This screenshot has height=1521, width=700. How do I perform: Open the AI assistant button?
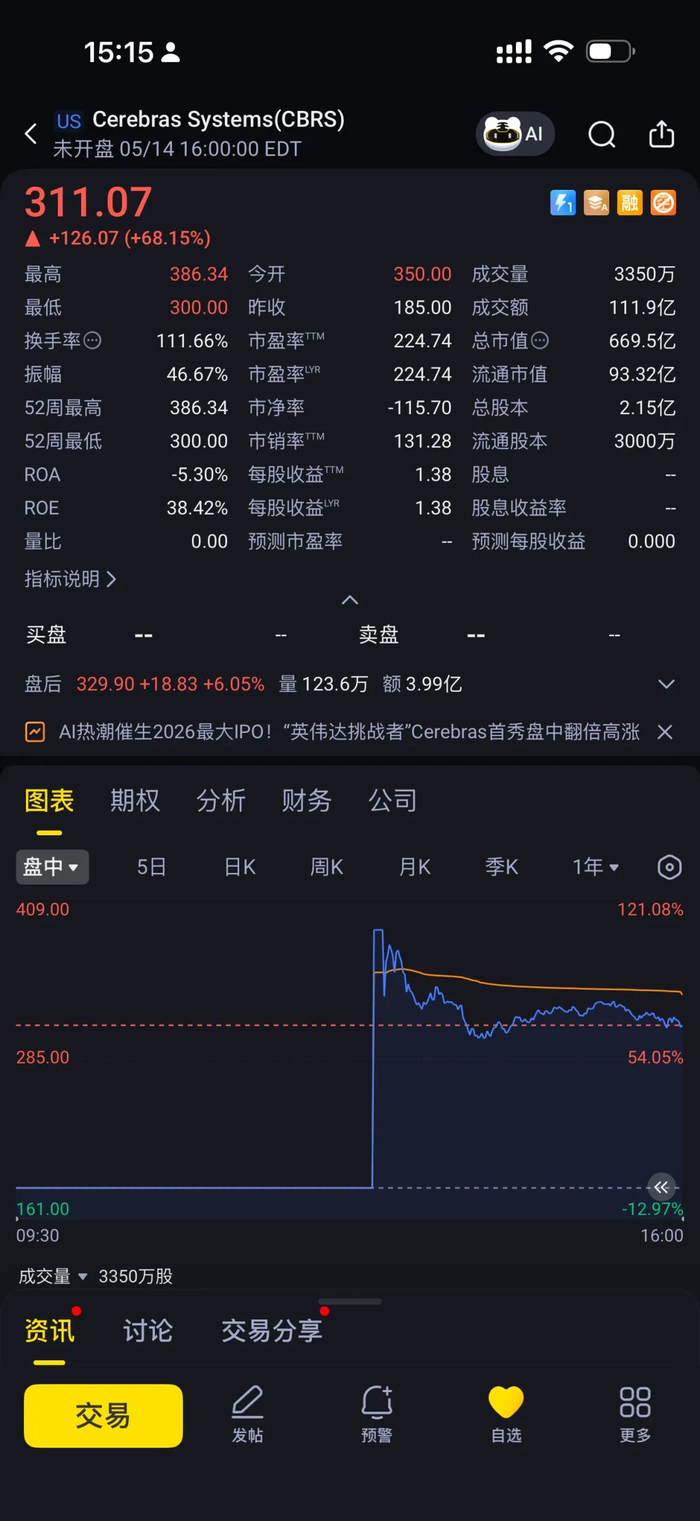pyautogui.click(x=515, y=134)
